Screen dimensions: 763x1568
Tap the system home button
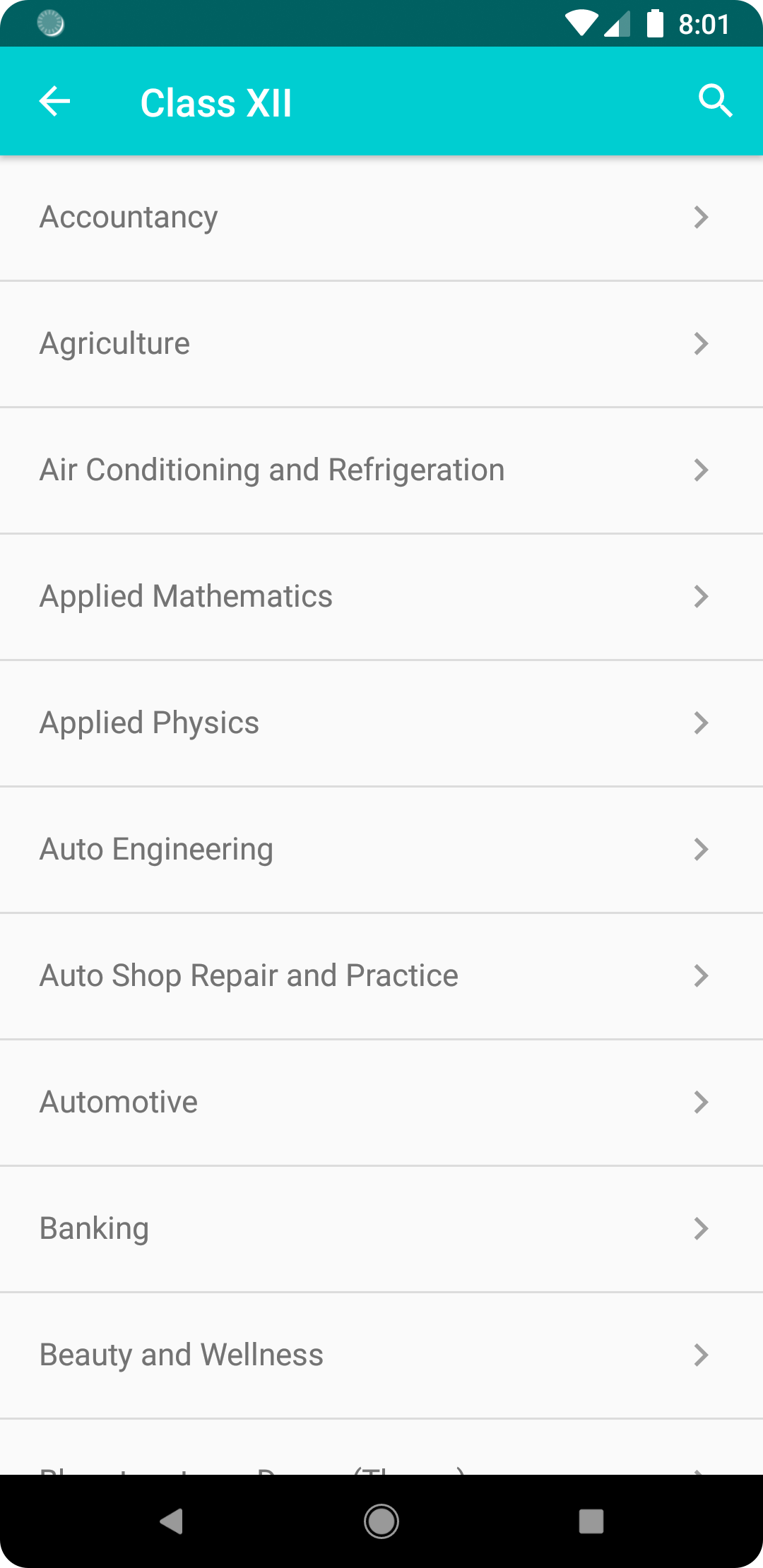(381, 1521)
